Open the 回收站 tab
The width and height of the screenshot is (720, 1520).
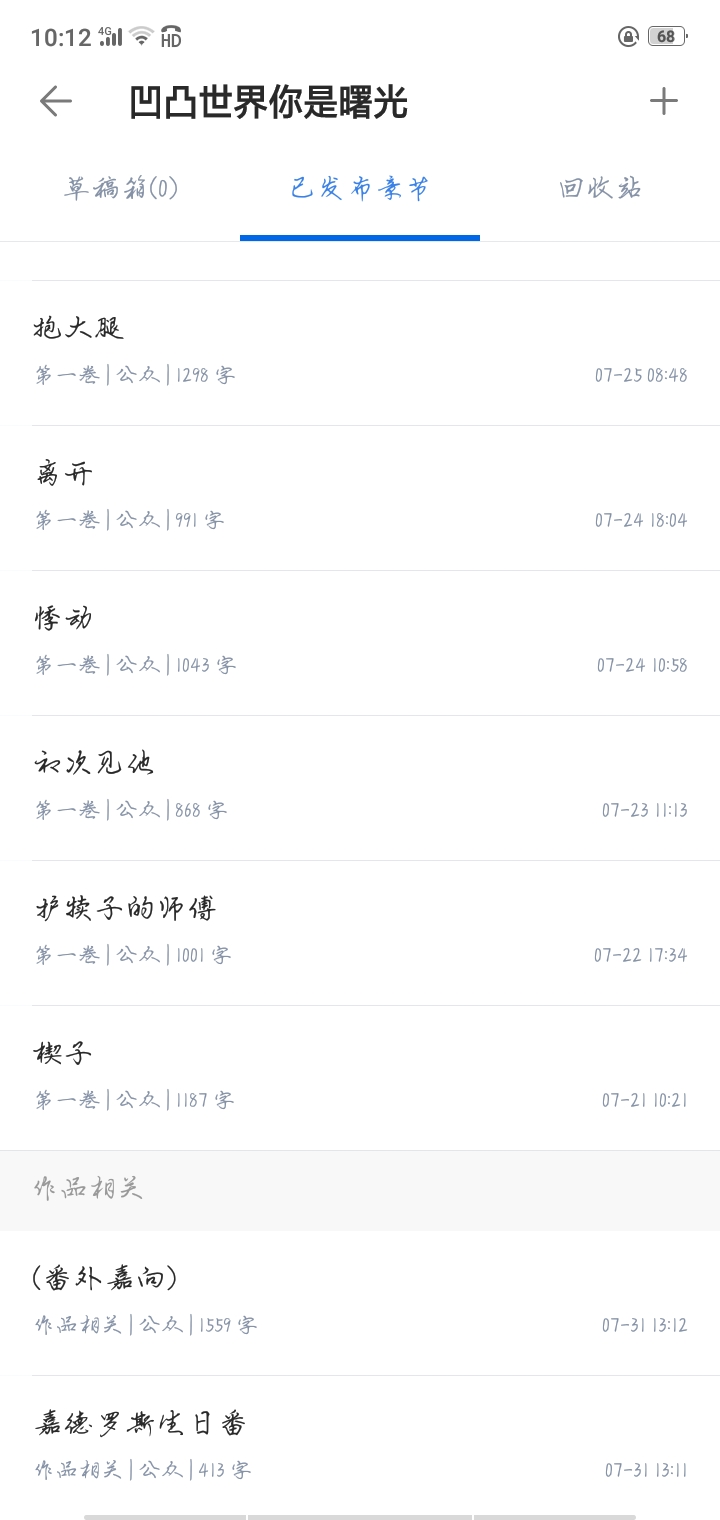(600, 189)
